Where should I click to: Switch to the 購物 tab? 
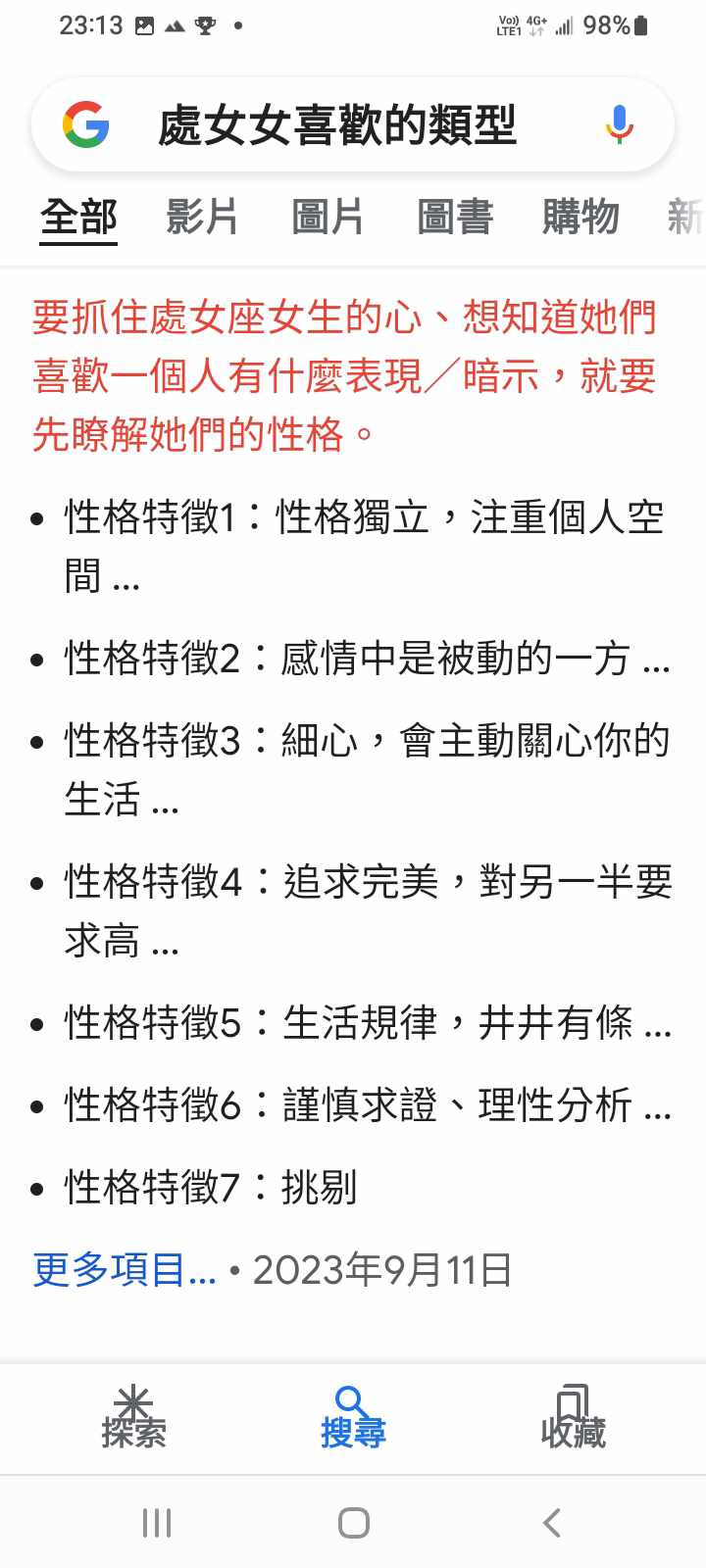[x=580, y=217]
